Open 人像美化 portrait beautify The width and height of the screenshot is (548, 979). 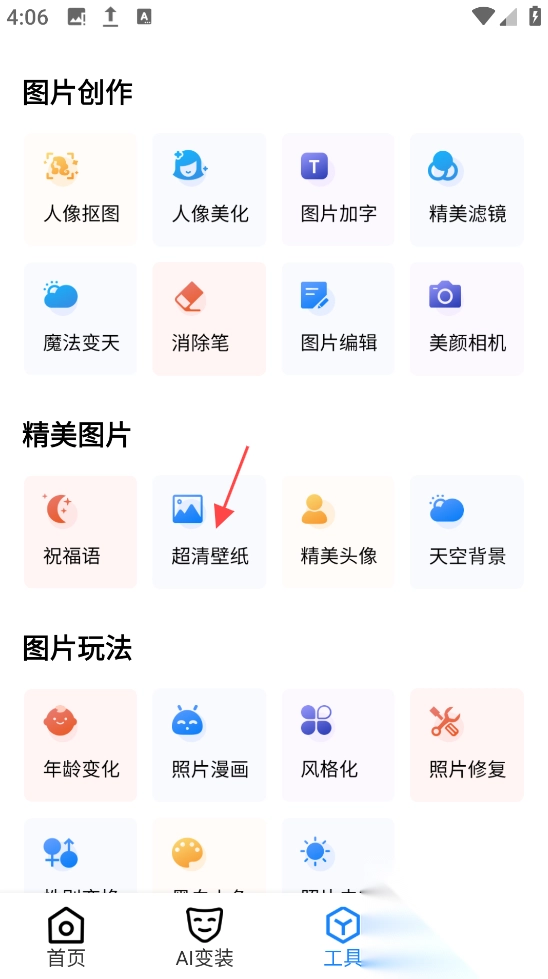[x=209, y=189]
